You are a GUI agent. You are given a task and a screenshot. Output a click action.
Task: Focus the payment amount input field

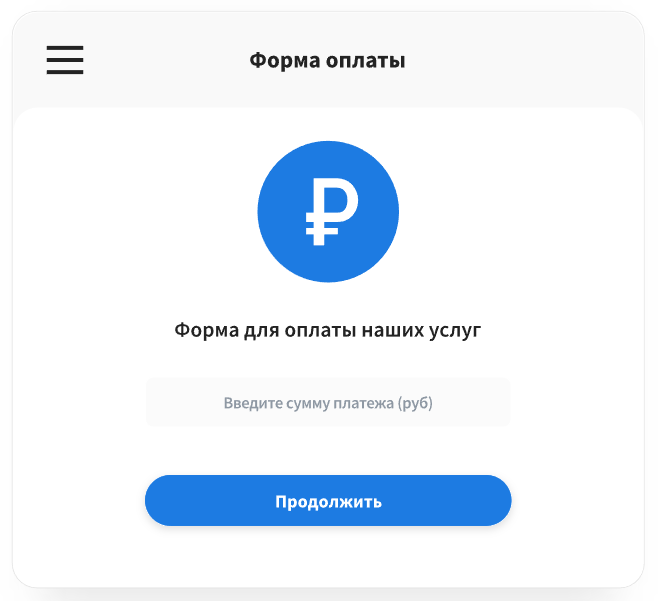tap(328, 403)
